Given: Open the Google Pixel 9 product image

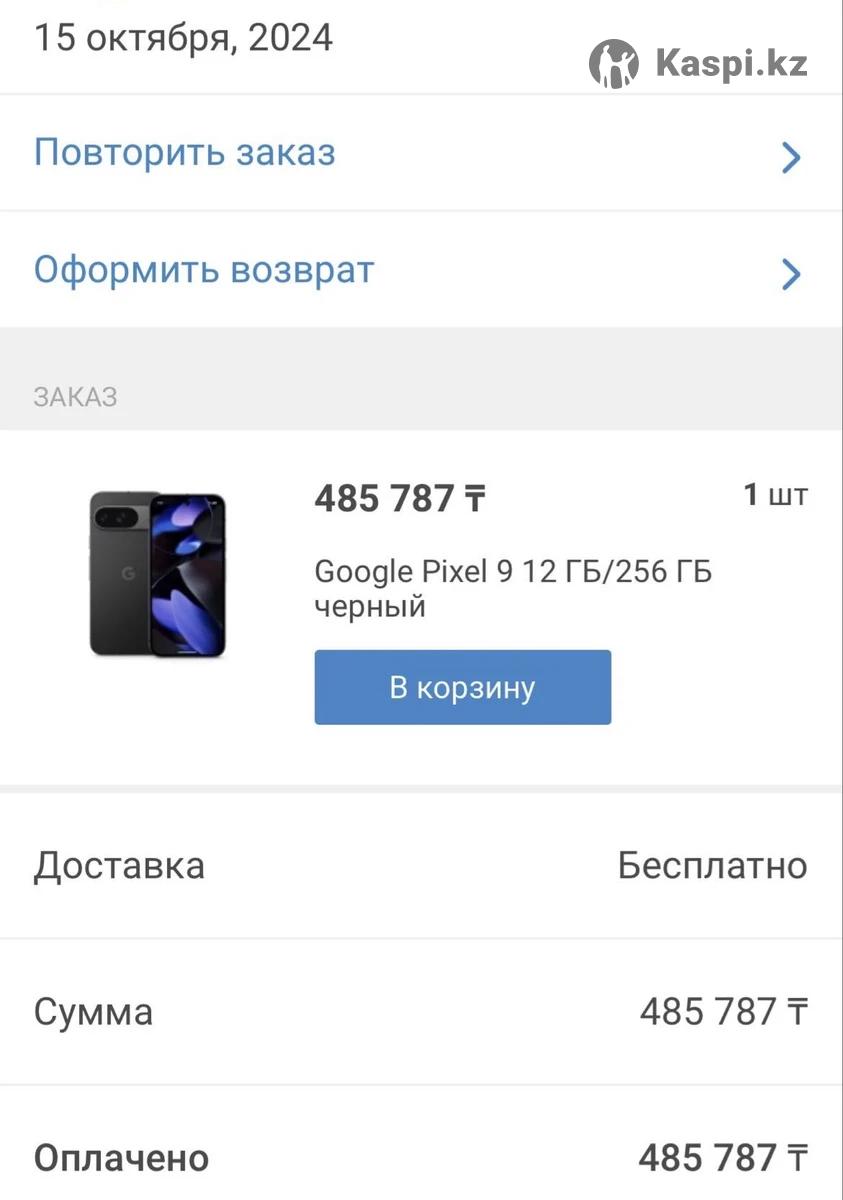Looking at the screenshot, I should coord(158,573).
